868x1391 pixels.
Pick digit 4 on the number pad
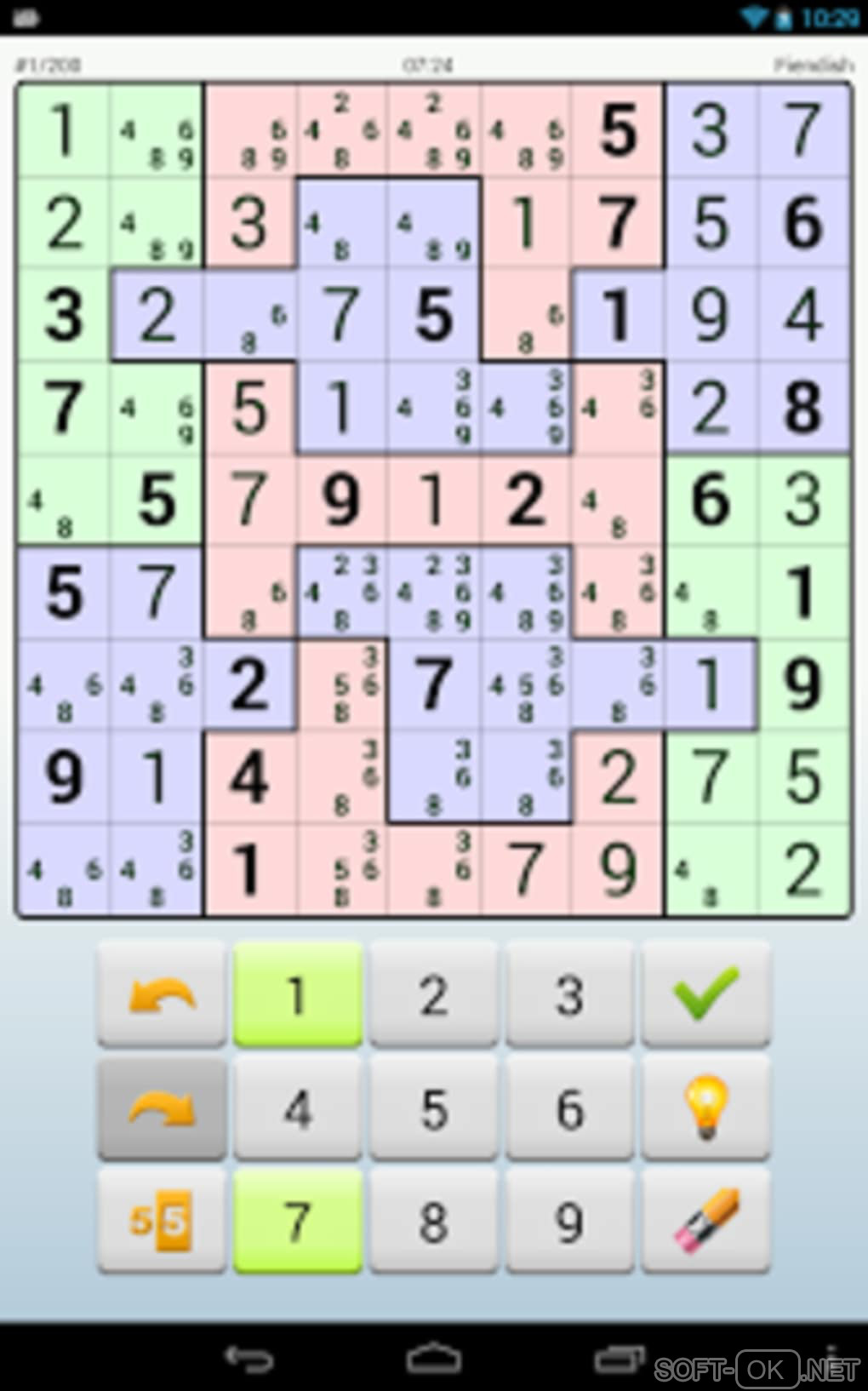298,1108
